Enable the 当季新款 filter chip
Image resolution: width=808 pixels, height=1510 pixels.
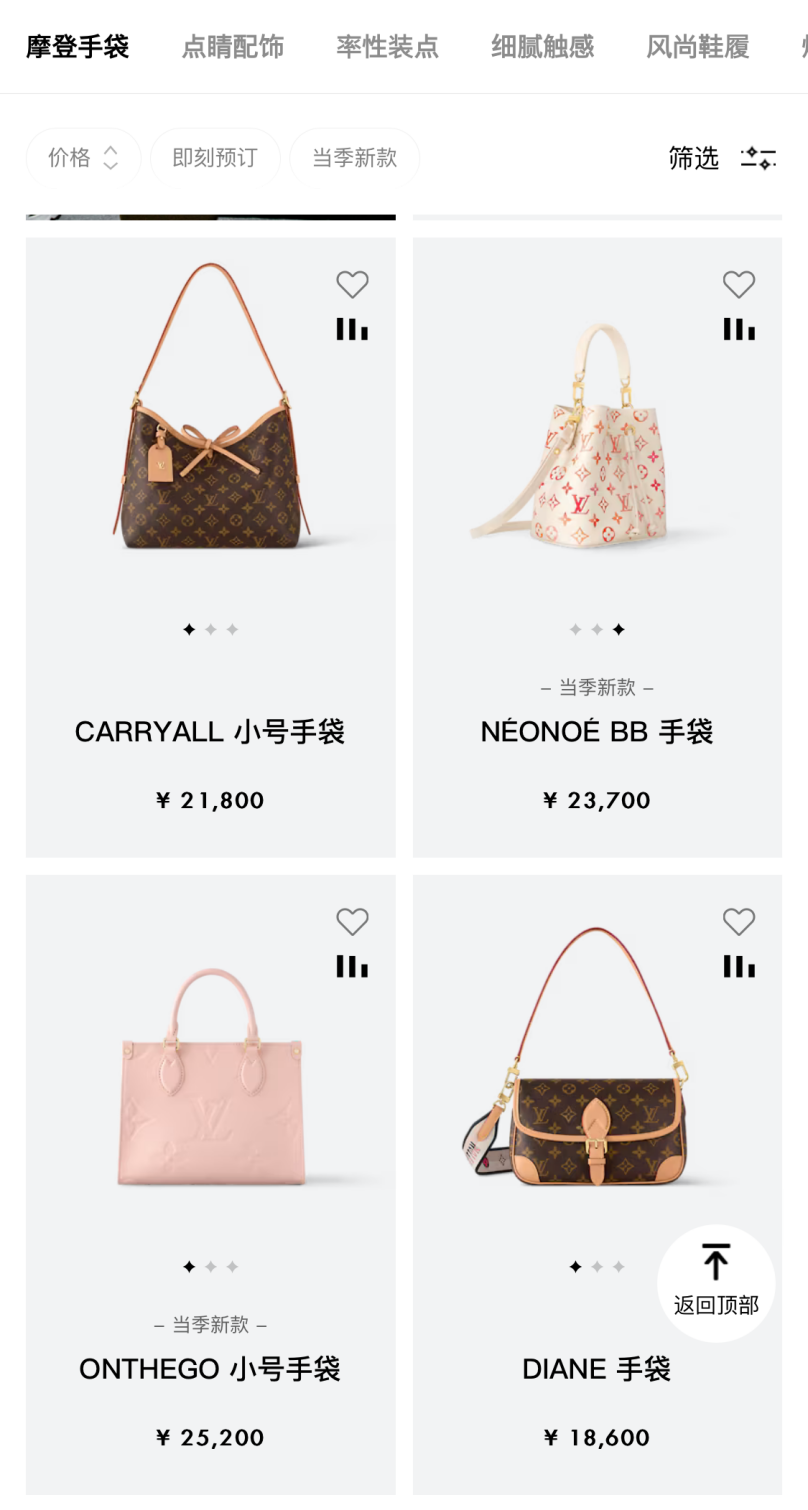[355, 158]
